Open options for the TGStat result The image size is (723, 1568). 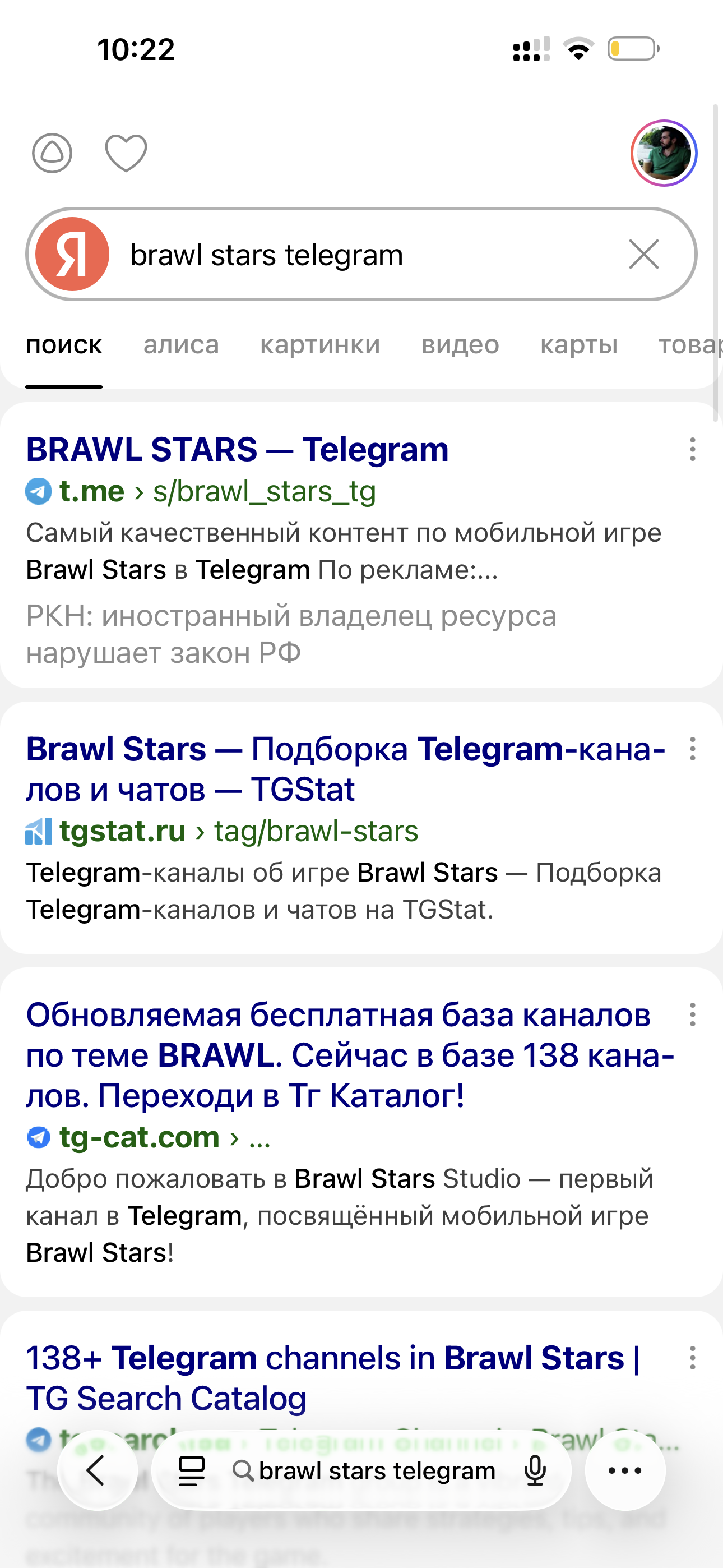click(x=692, y=749)
